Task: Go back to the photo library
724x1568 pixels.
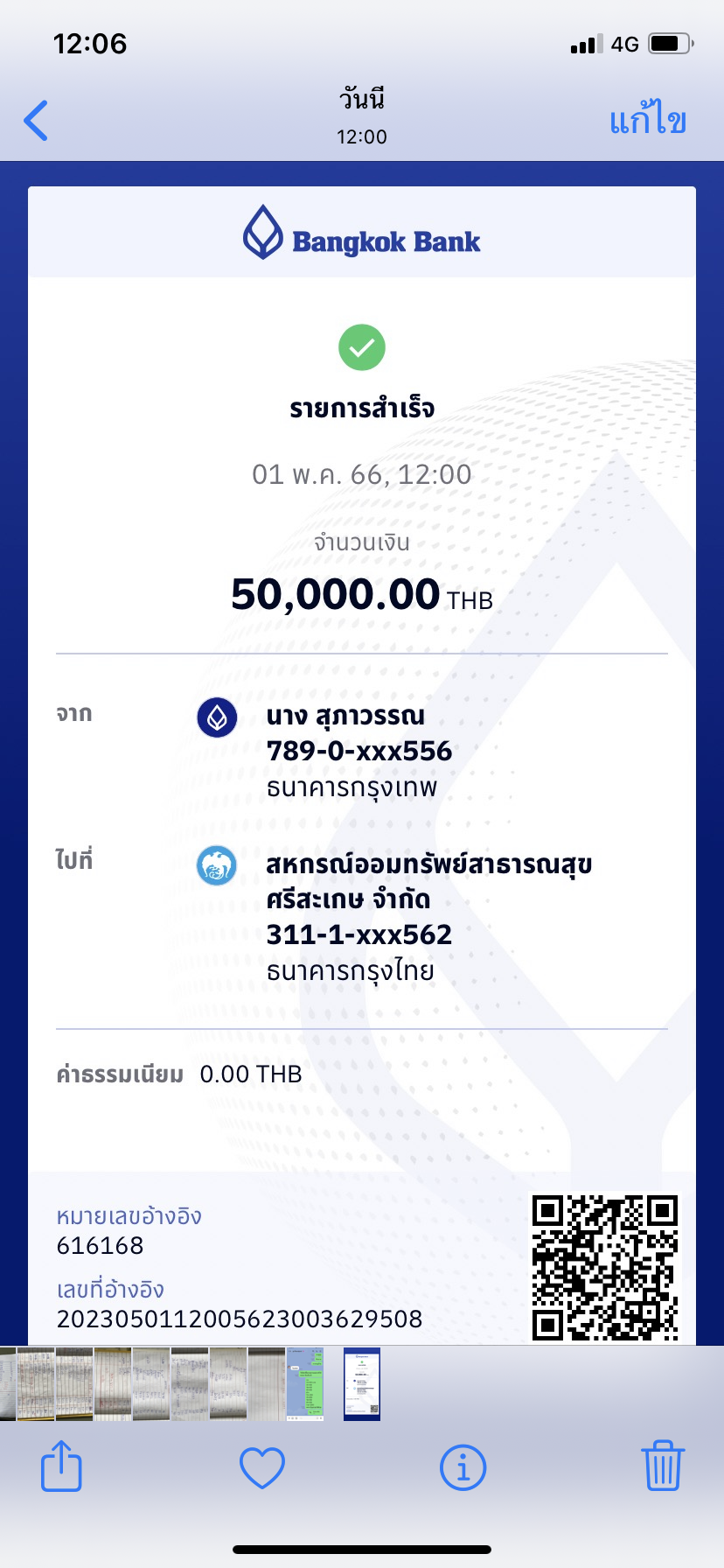Action: click(37, 120)
